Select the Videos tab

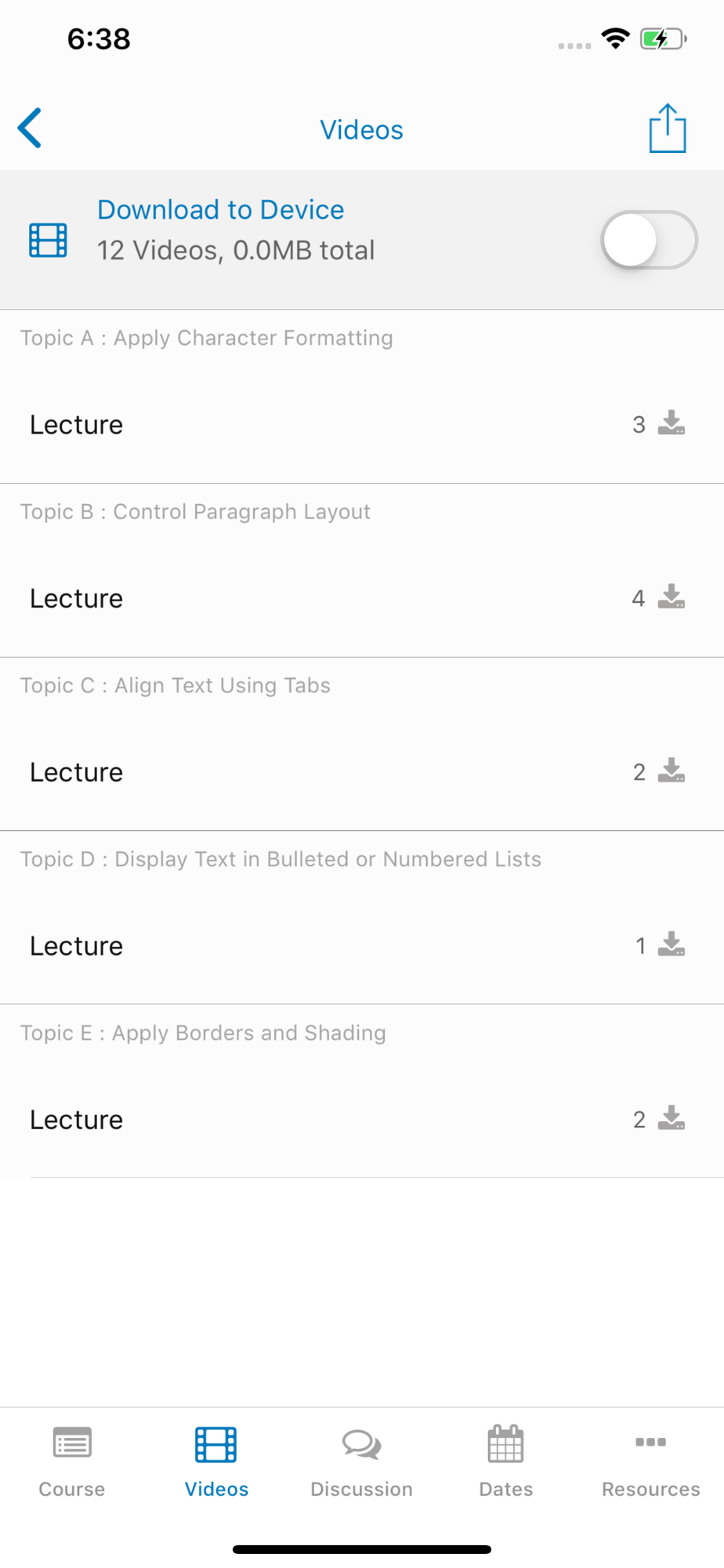(x=216, y=1461)
